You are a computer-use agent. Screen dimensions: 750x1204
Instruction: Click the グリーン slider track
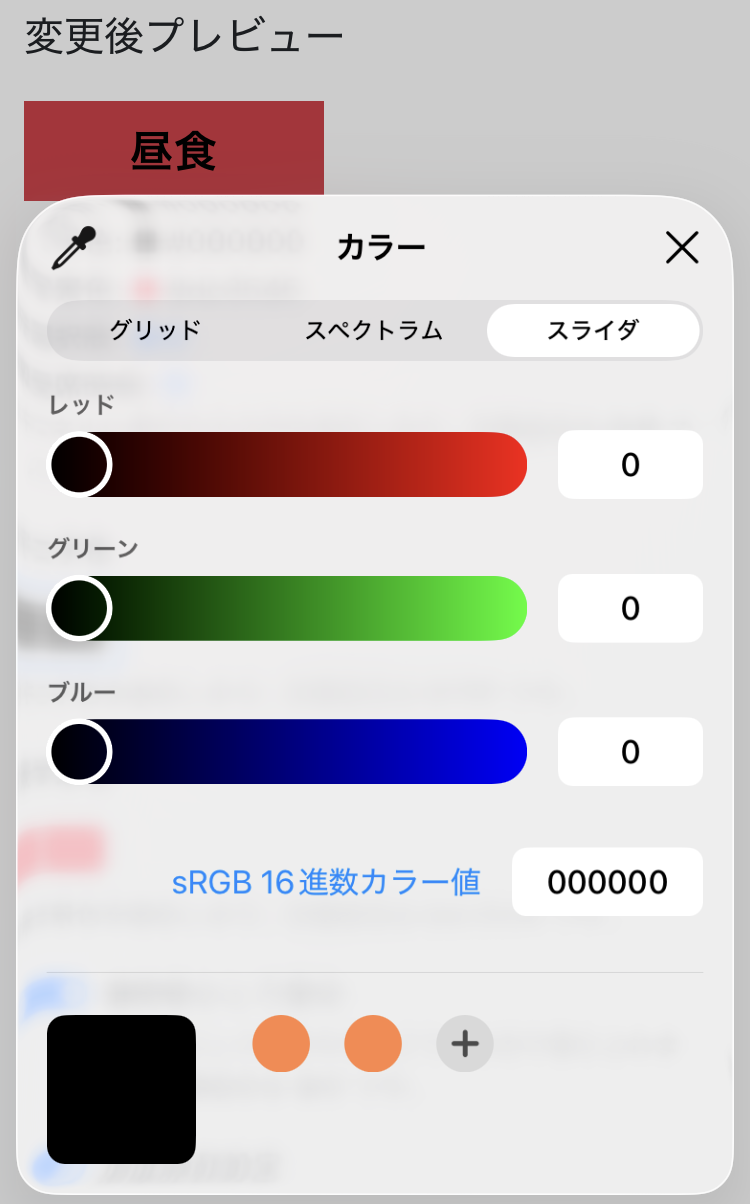[x=300, y=608]
